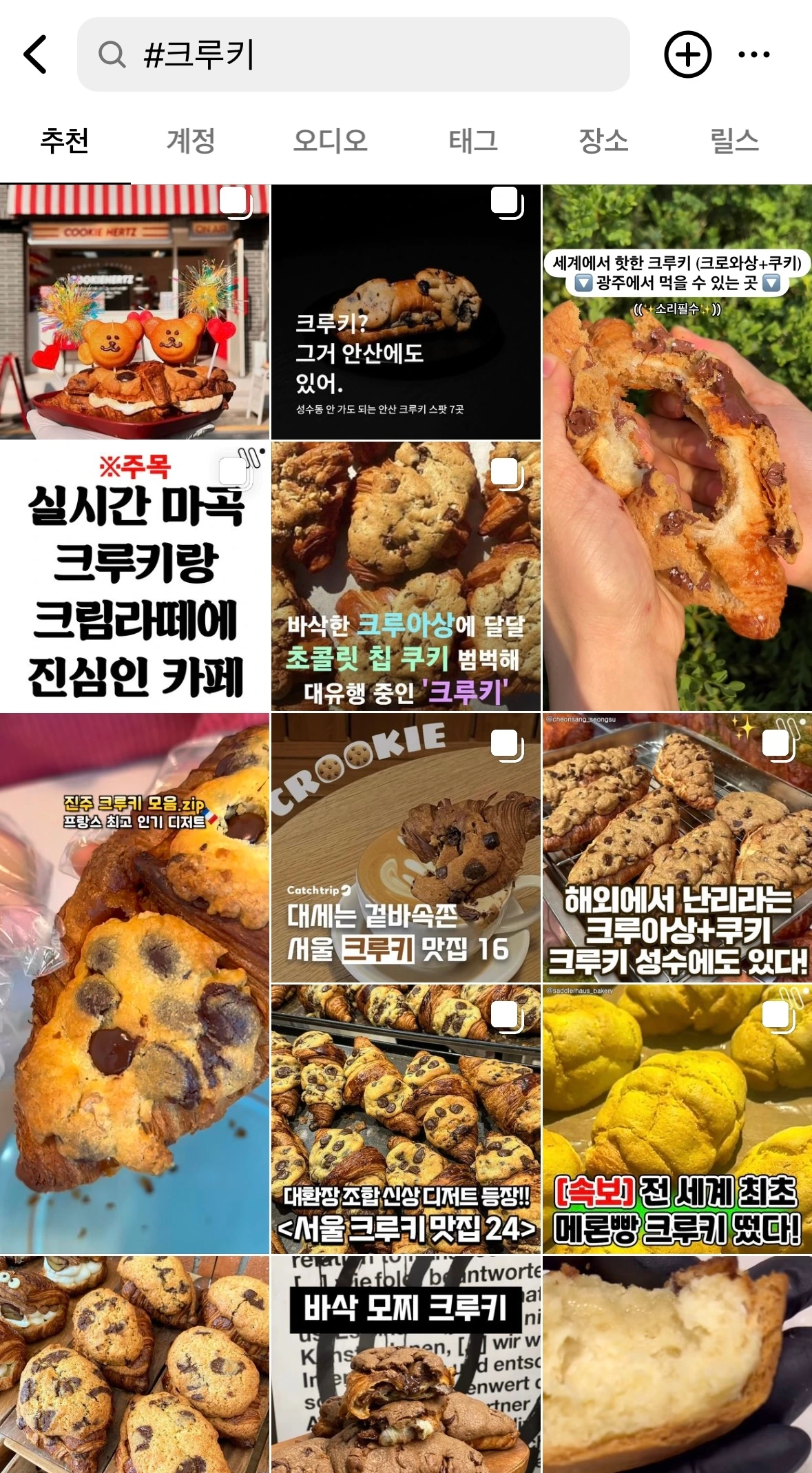Switch to the 계정 tab

pos(191,141)
